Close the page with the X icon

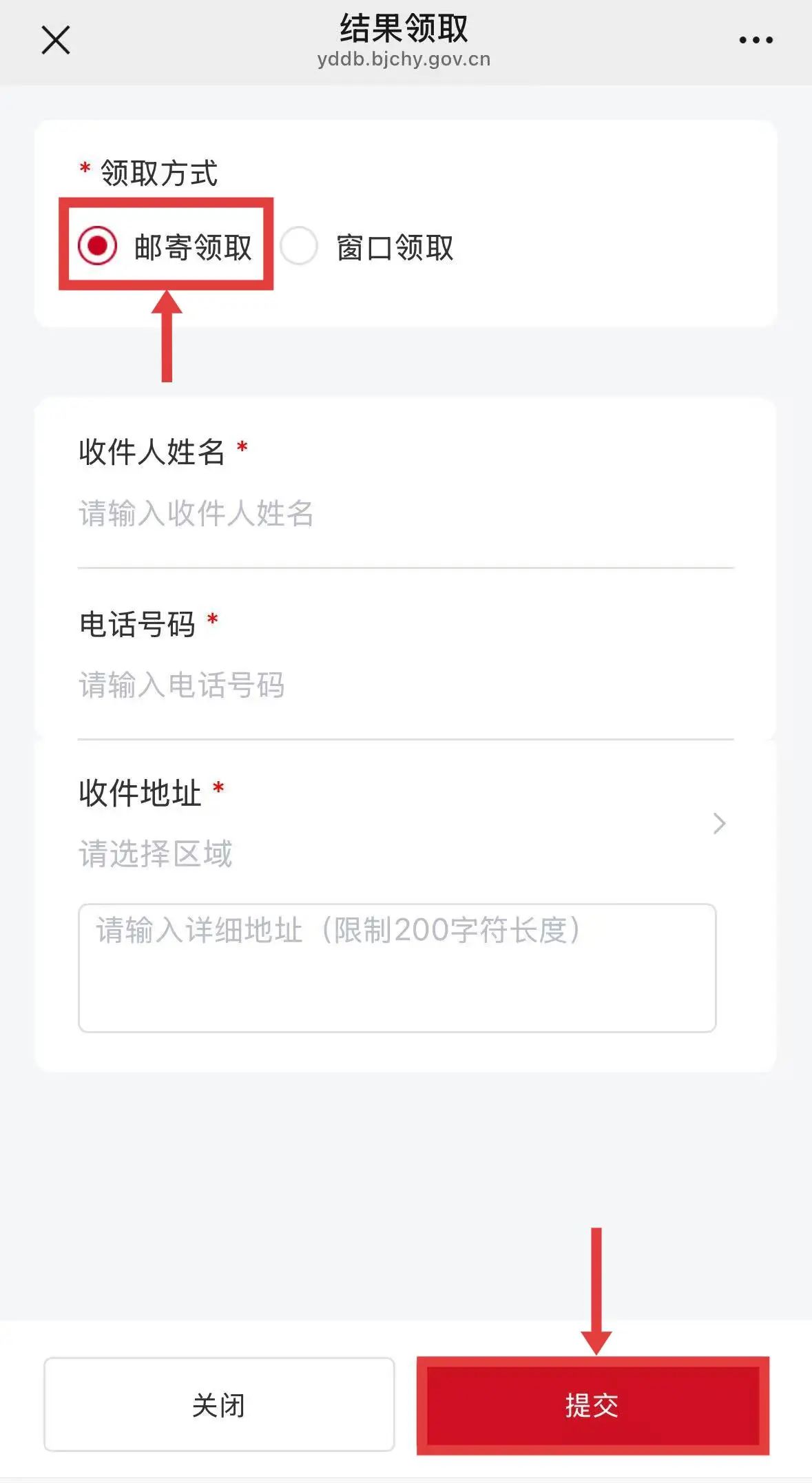point(56,40)
